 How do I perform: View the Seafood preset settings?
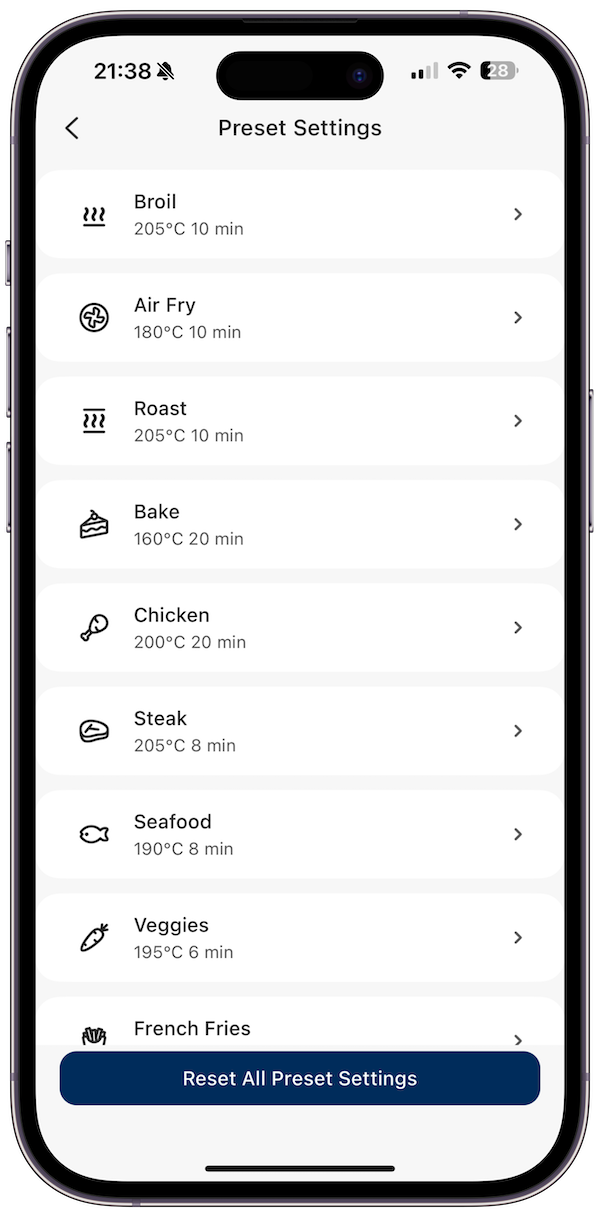(x=300, y=834)
